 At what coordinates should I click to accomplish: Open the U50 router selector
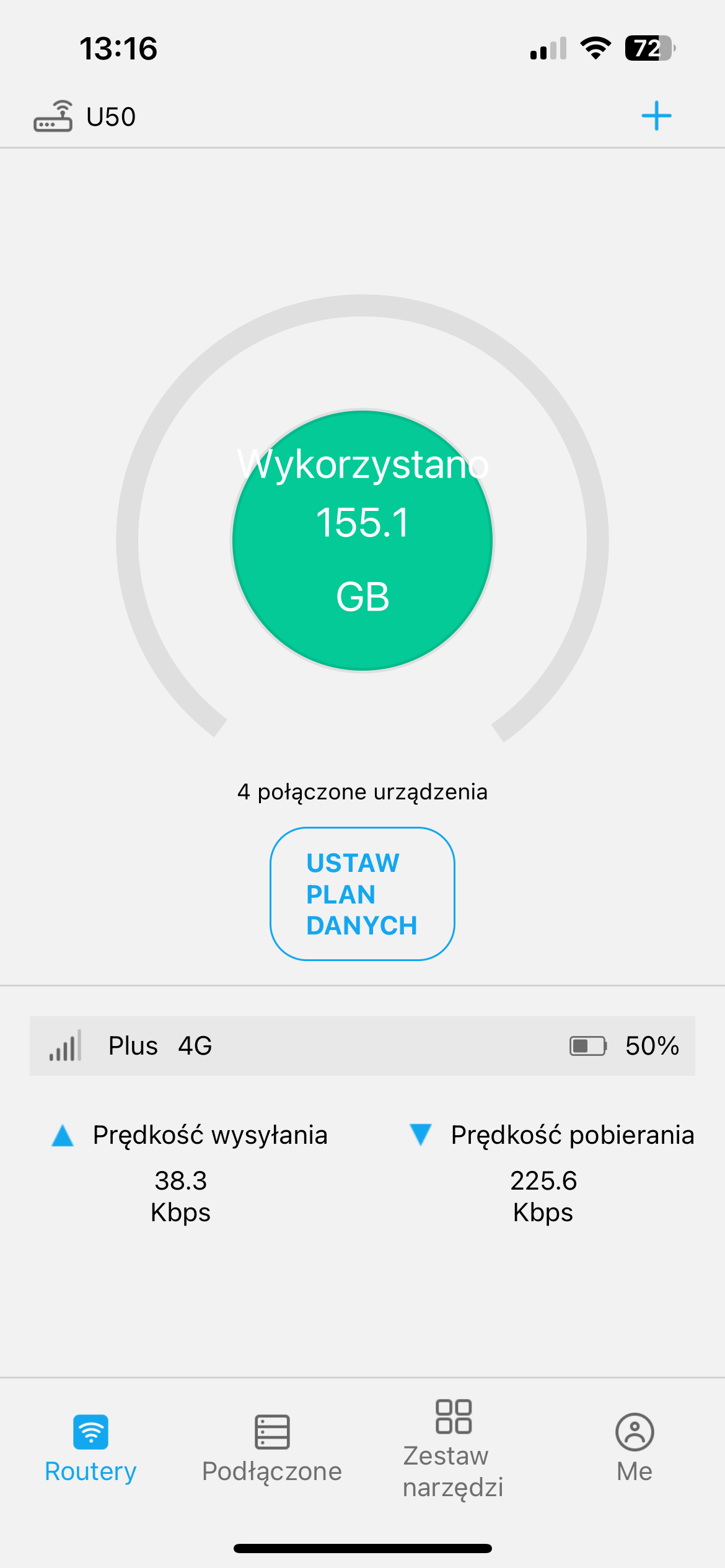coord(85,116)
